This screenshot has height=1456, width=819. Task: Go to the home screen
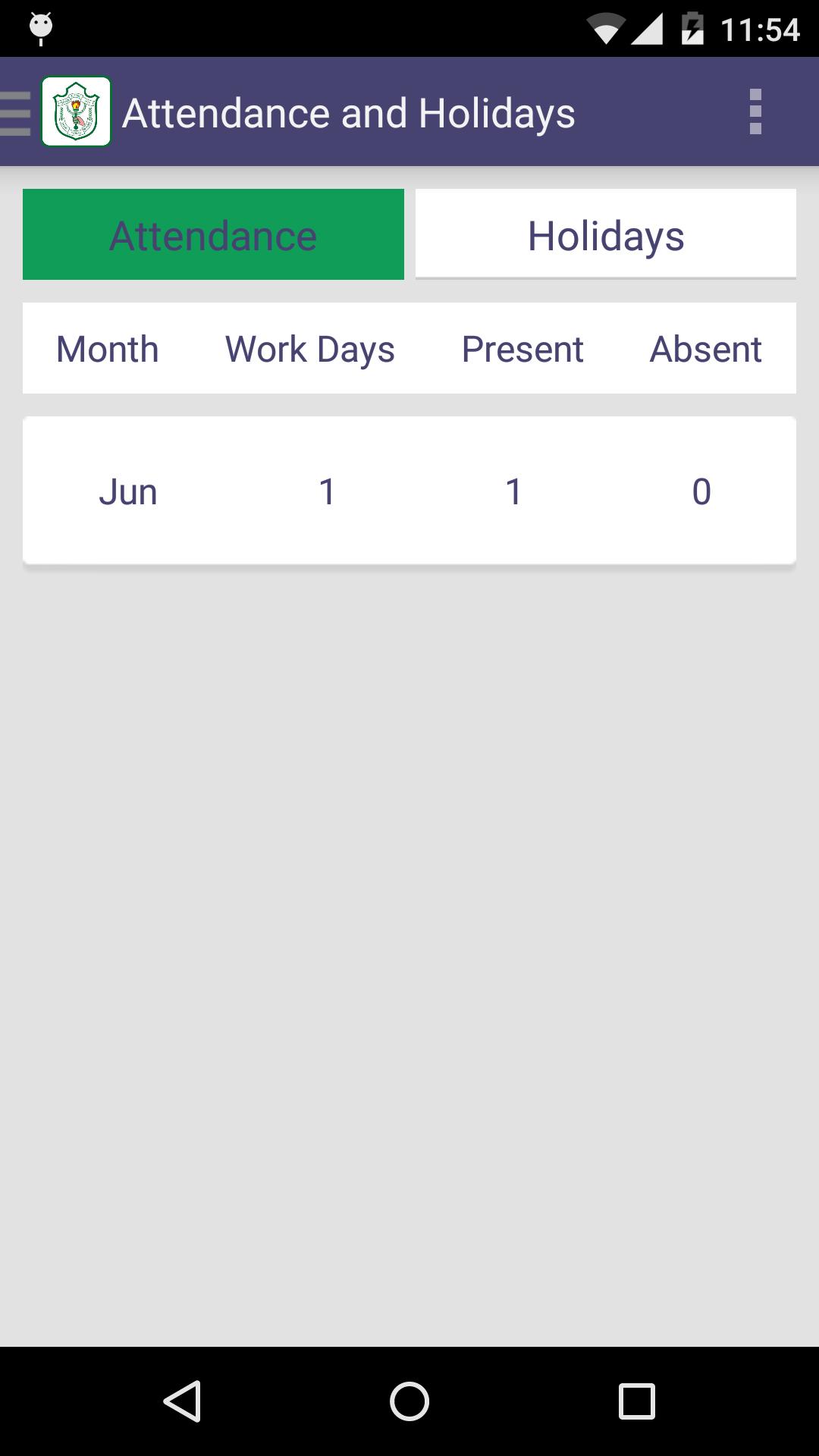pyautogui.click(x=409, y=1401)
